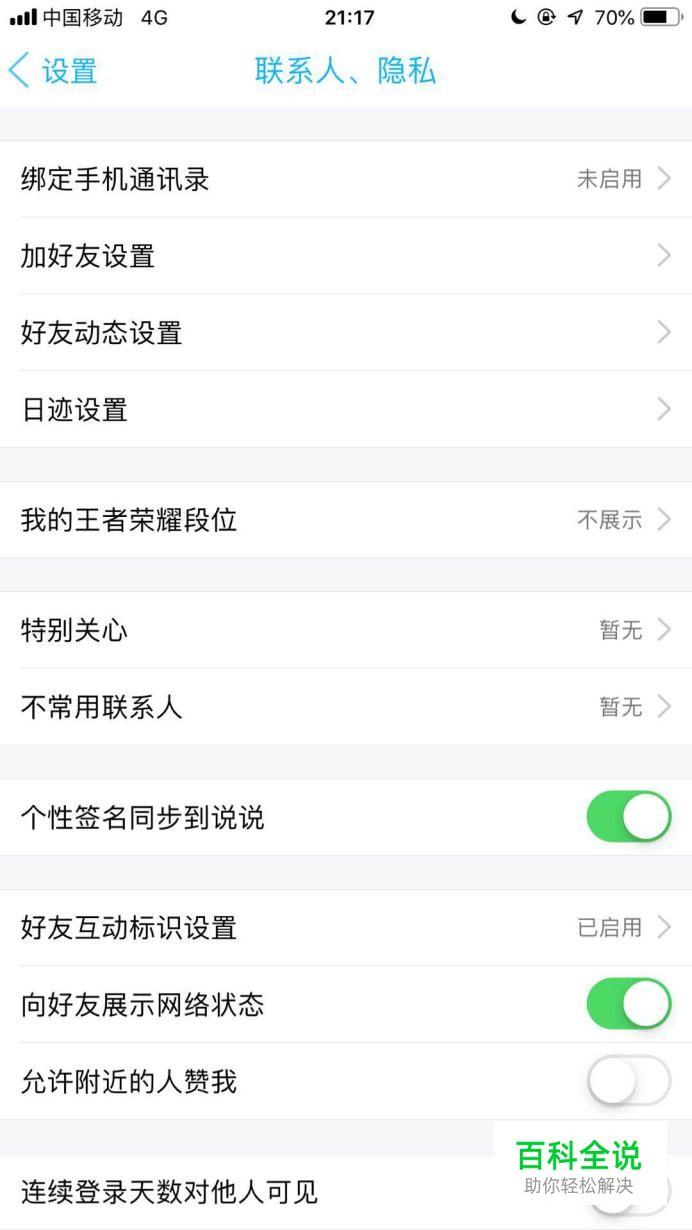Open 我的王者荣耀段位 setting
The height and width of the screenshot is (1230, 692).
346,520
